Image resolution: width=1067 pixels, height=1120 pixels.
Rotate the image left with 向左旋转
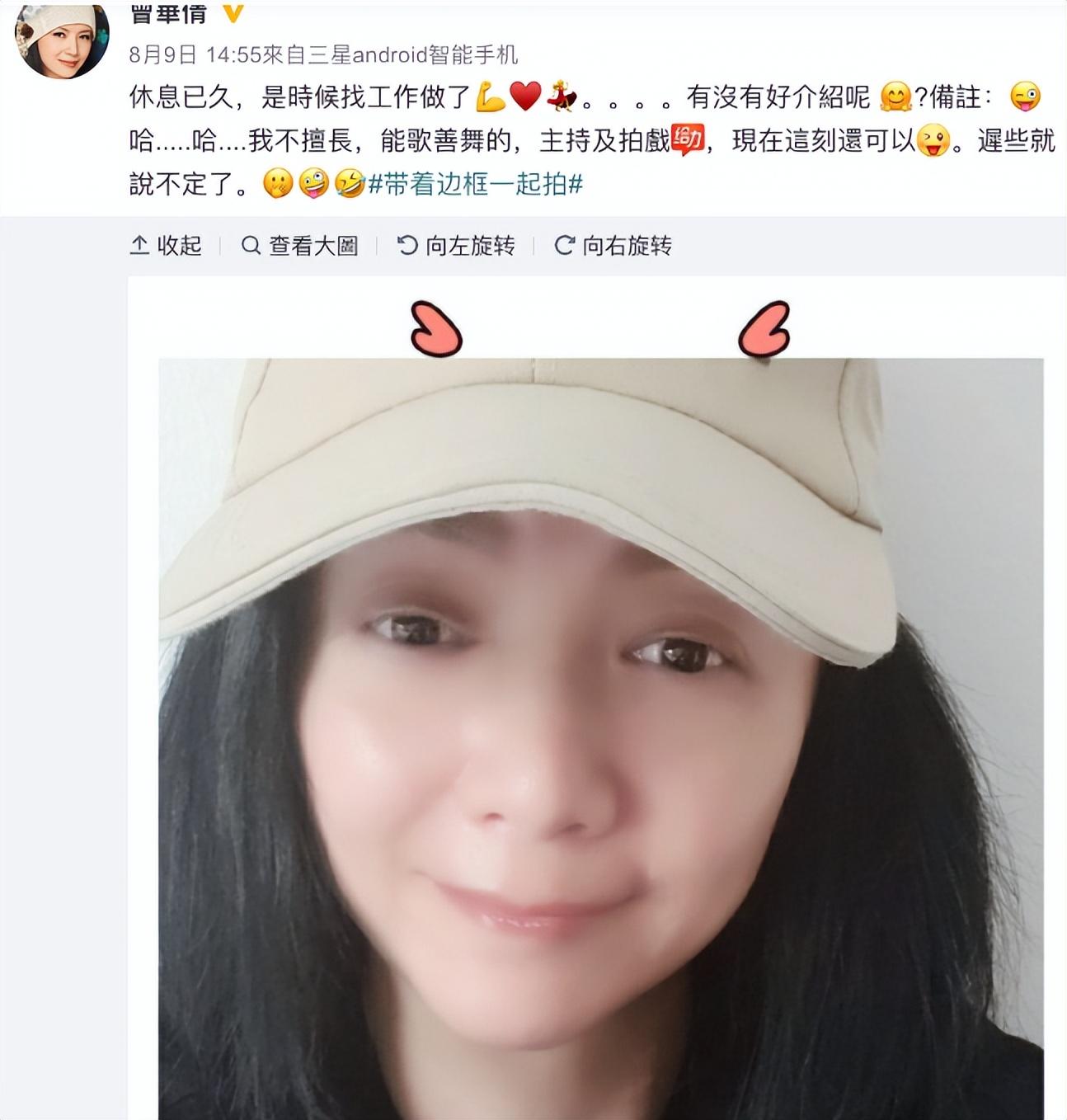[x=456, y=246]
